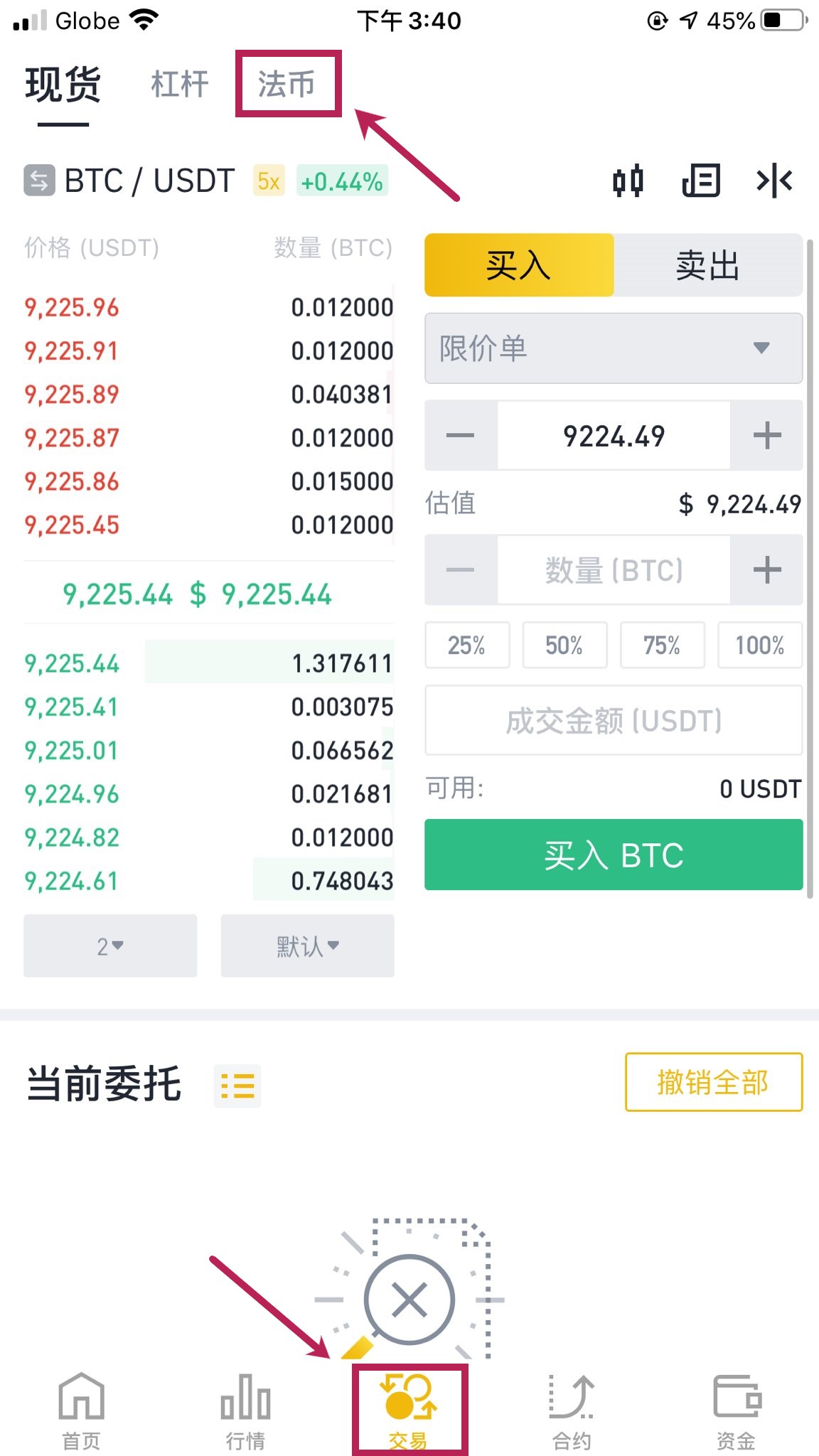This screenshot has height=1456, width=819.
Task: Select the 100% amount option
Action: (x=759, y=646)
